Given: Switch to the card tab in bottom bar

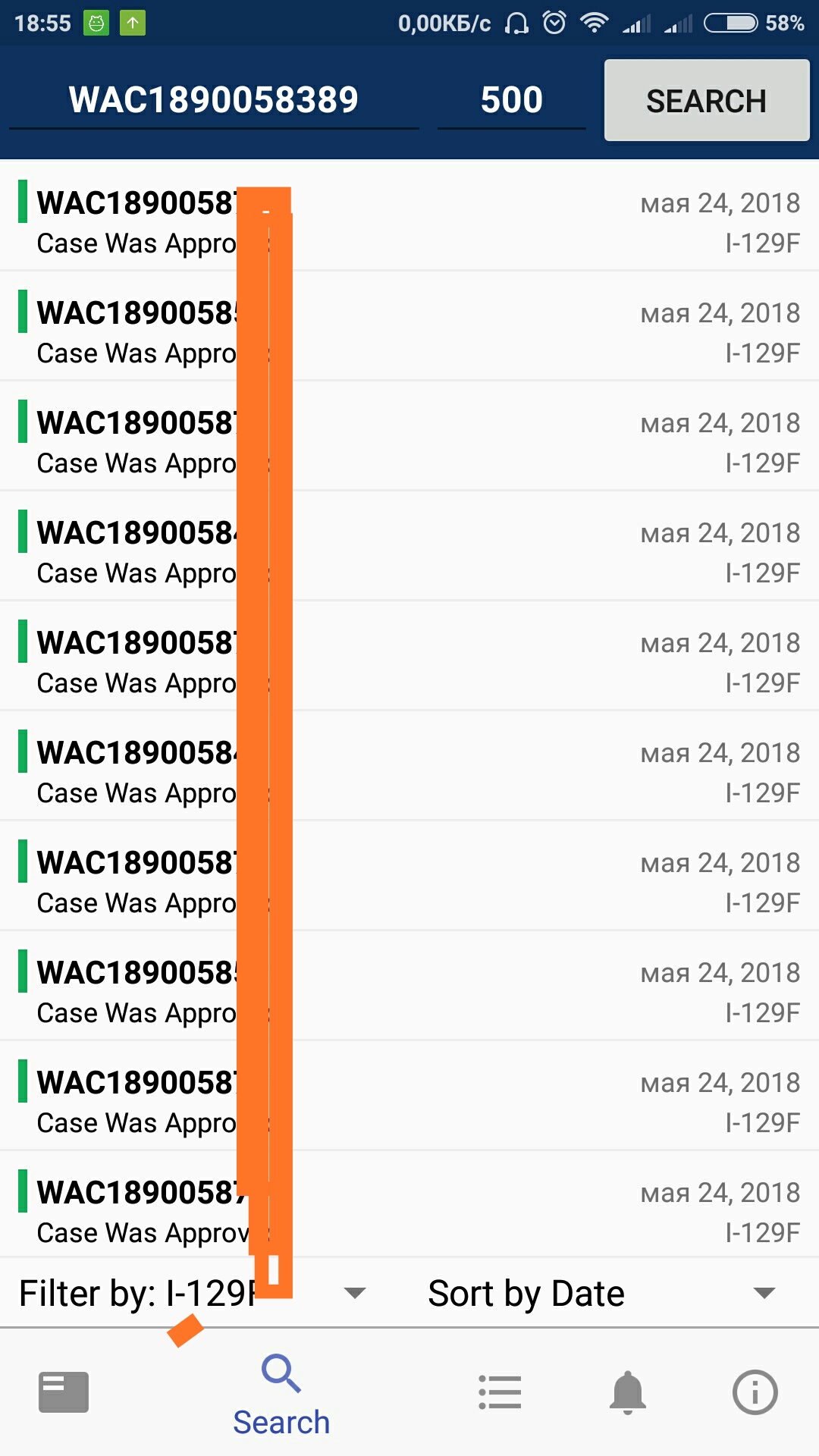Looking at the screenshot, I should (64, 1392).
